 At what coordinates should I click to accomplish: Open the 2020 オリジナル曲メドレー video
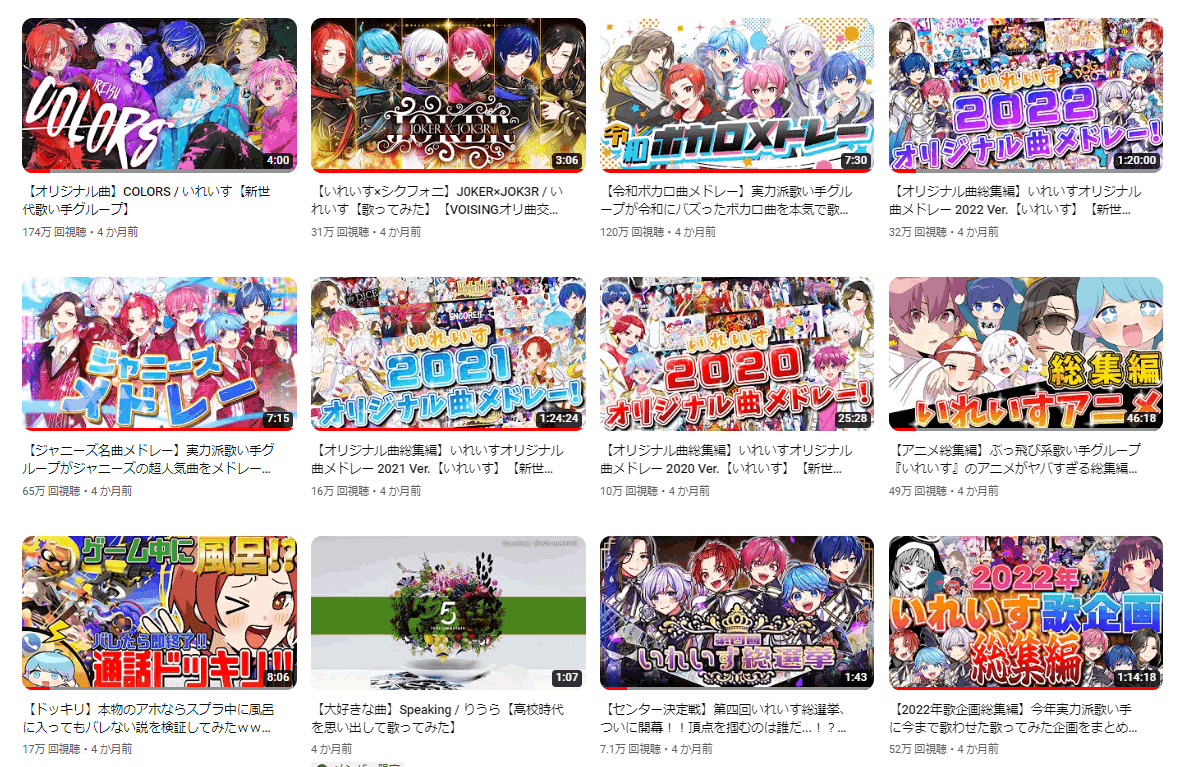tap(737, 354)
